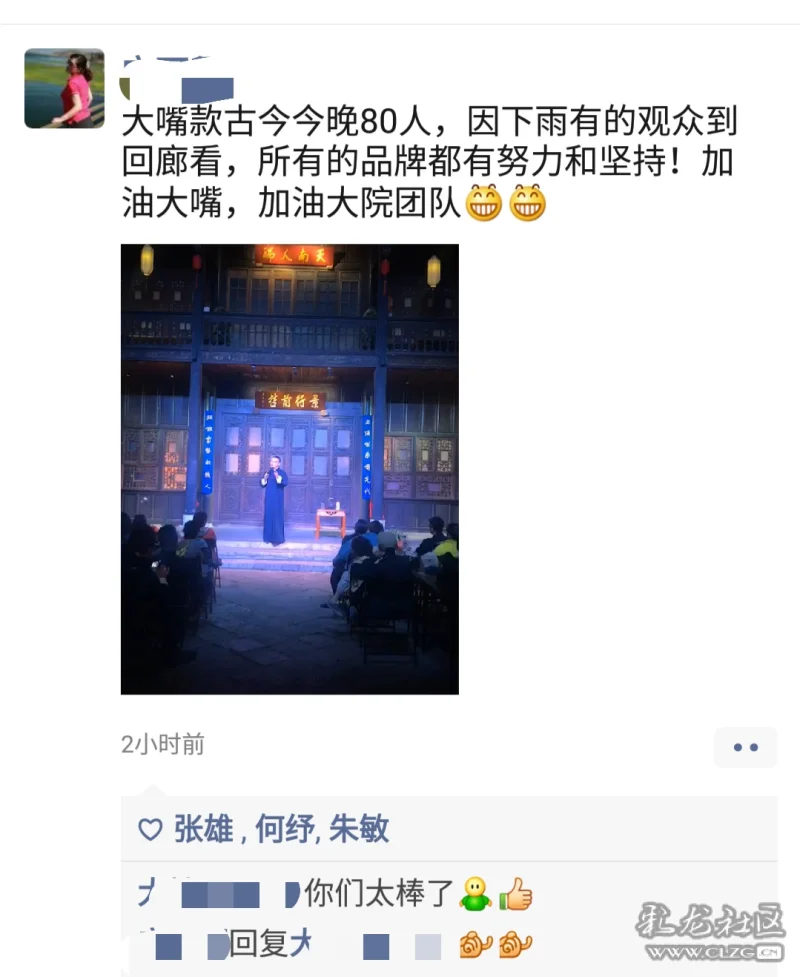
Task: Open 张雄's profile from likes
Action: pos(203,829)
